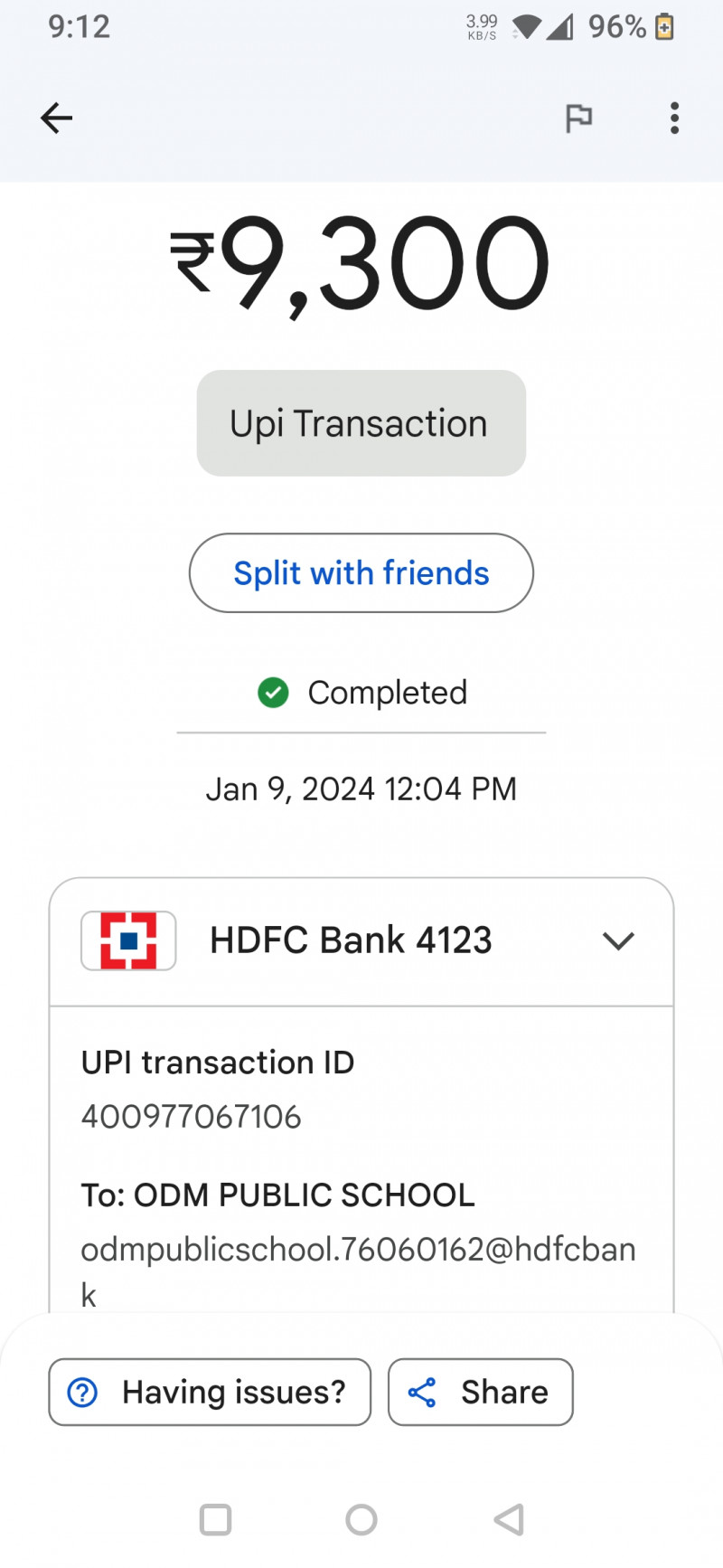
Task: Go back using the top arrow
Action: [56, 118]
